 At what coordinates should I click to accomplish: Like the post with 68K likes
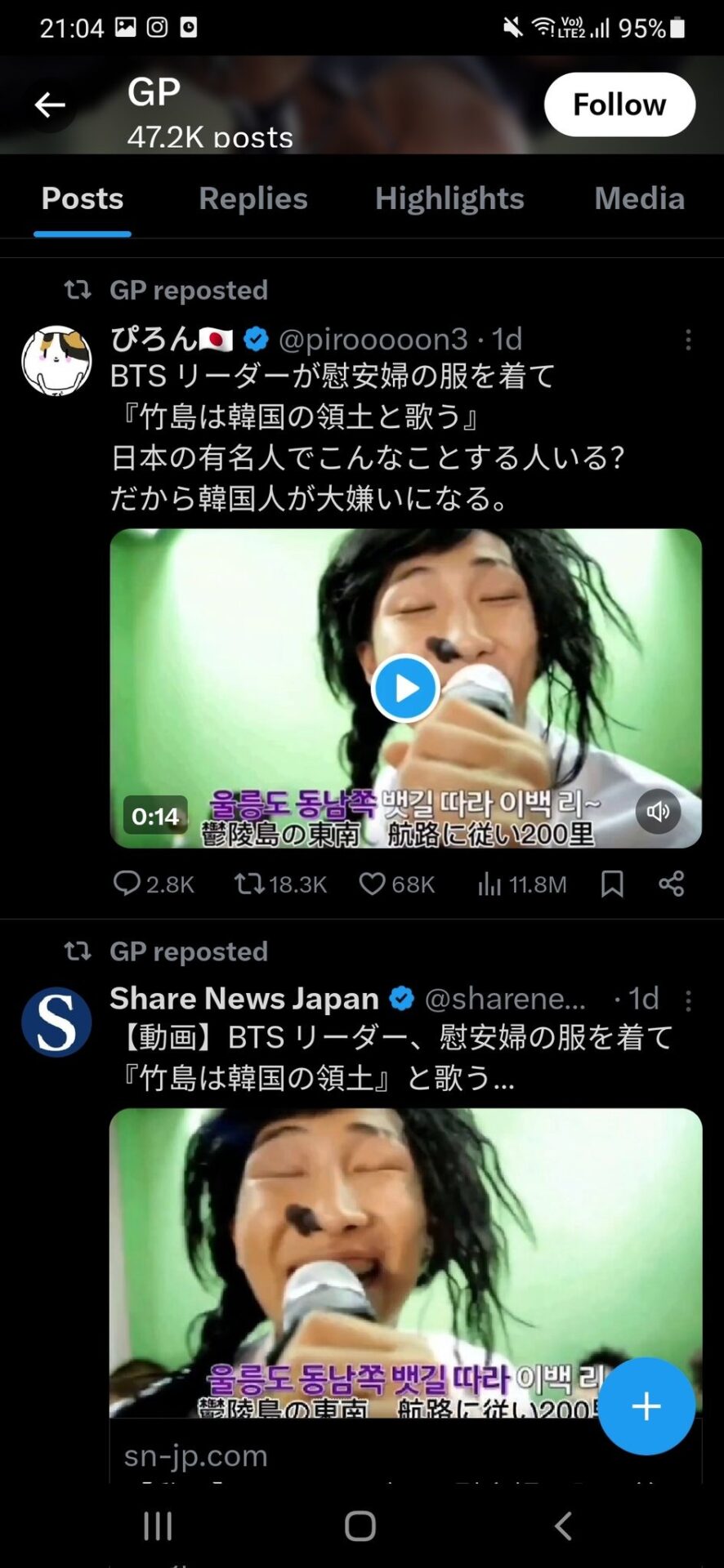pyautogui.click(x=373, y=884)
